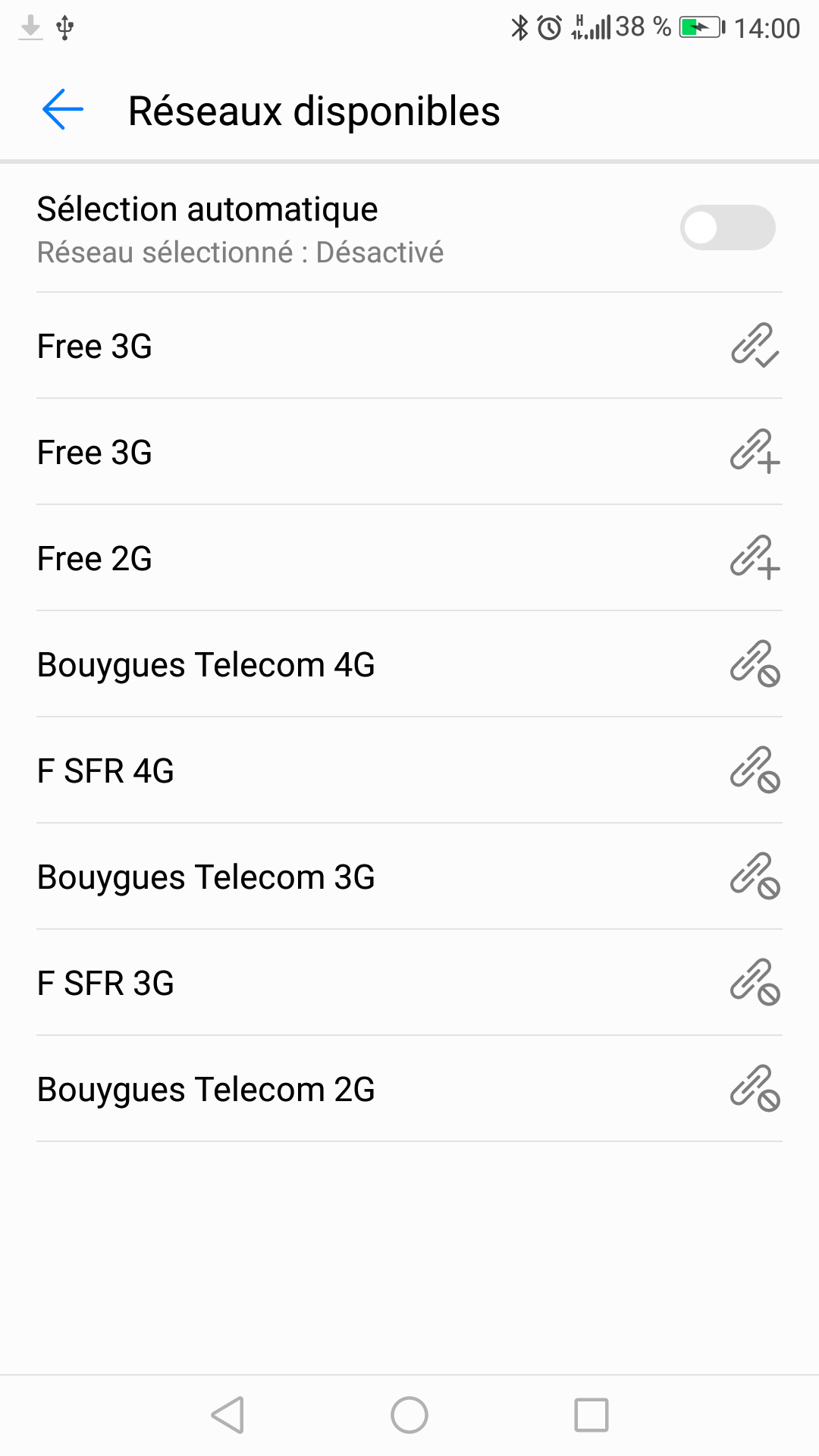The height and width of the screenshot is (1456, 819).
Task: Enable the Sélection automatique switch
Action: (727, 227)
